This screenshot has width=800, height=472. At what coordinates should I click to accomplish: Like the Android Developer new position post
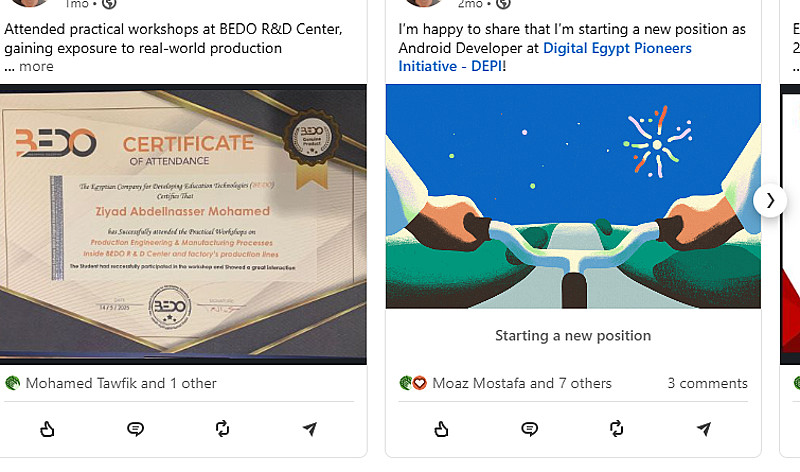(441, 429)
